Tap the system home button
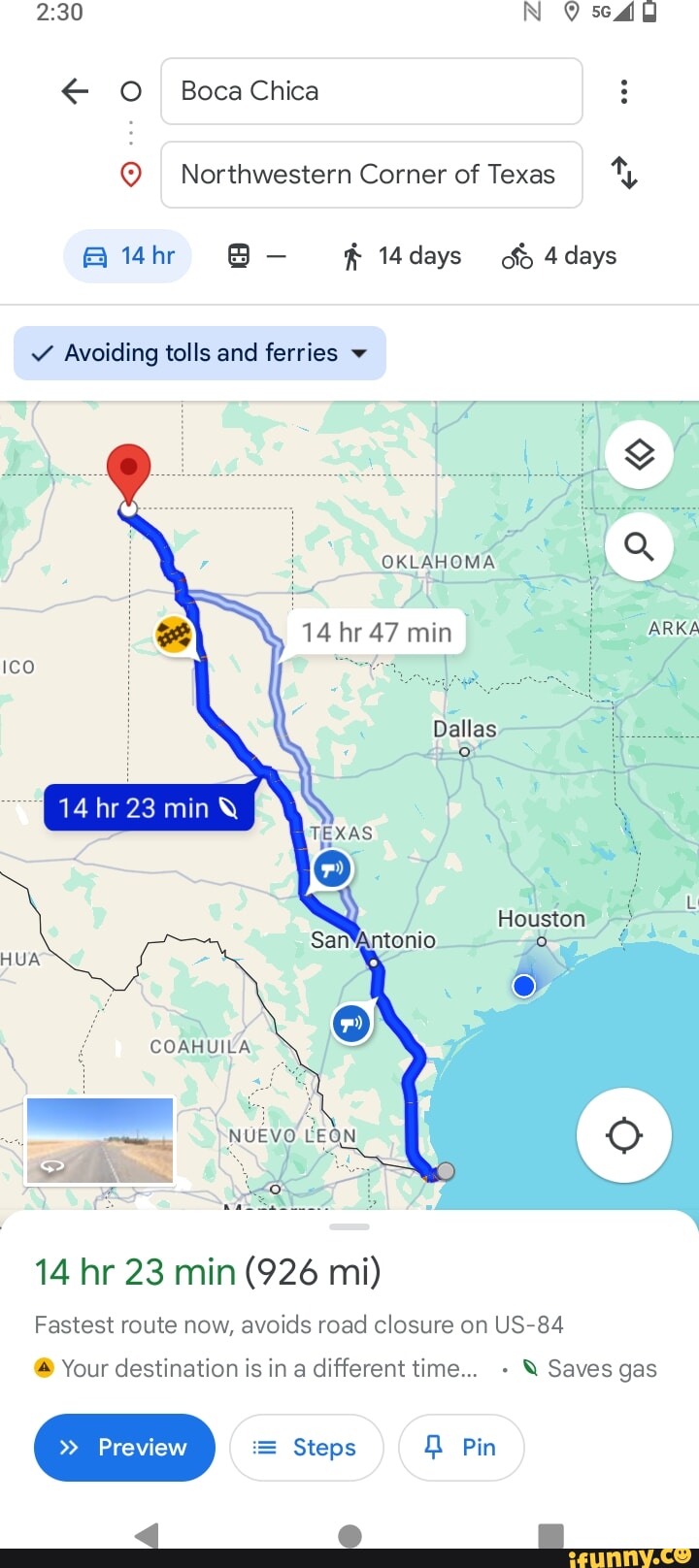Screen dimensions: 699x1568 (x=350, y=1535)
